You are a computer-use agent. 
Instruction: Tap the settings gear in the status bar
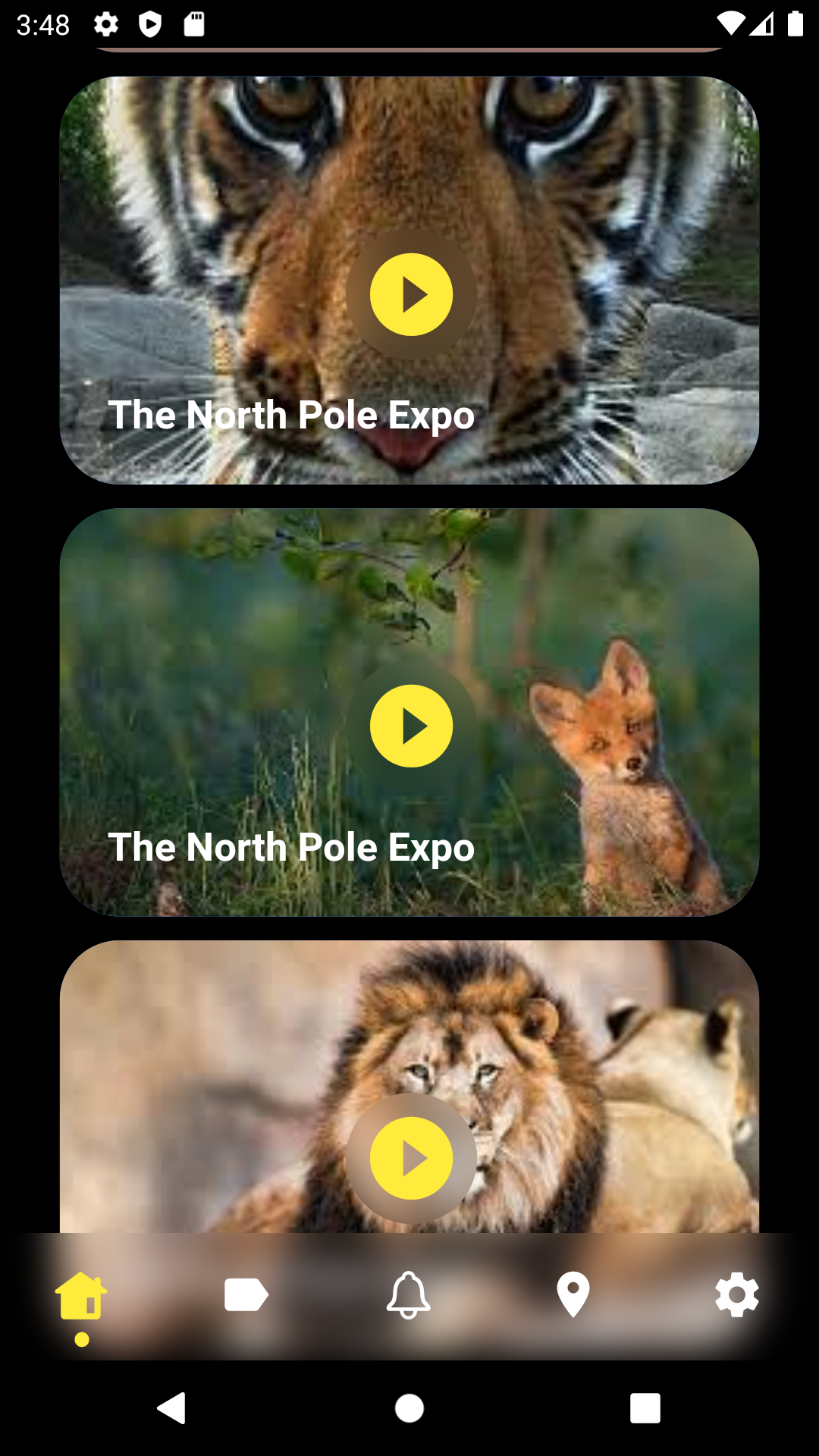tap(105, 23)
